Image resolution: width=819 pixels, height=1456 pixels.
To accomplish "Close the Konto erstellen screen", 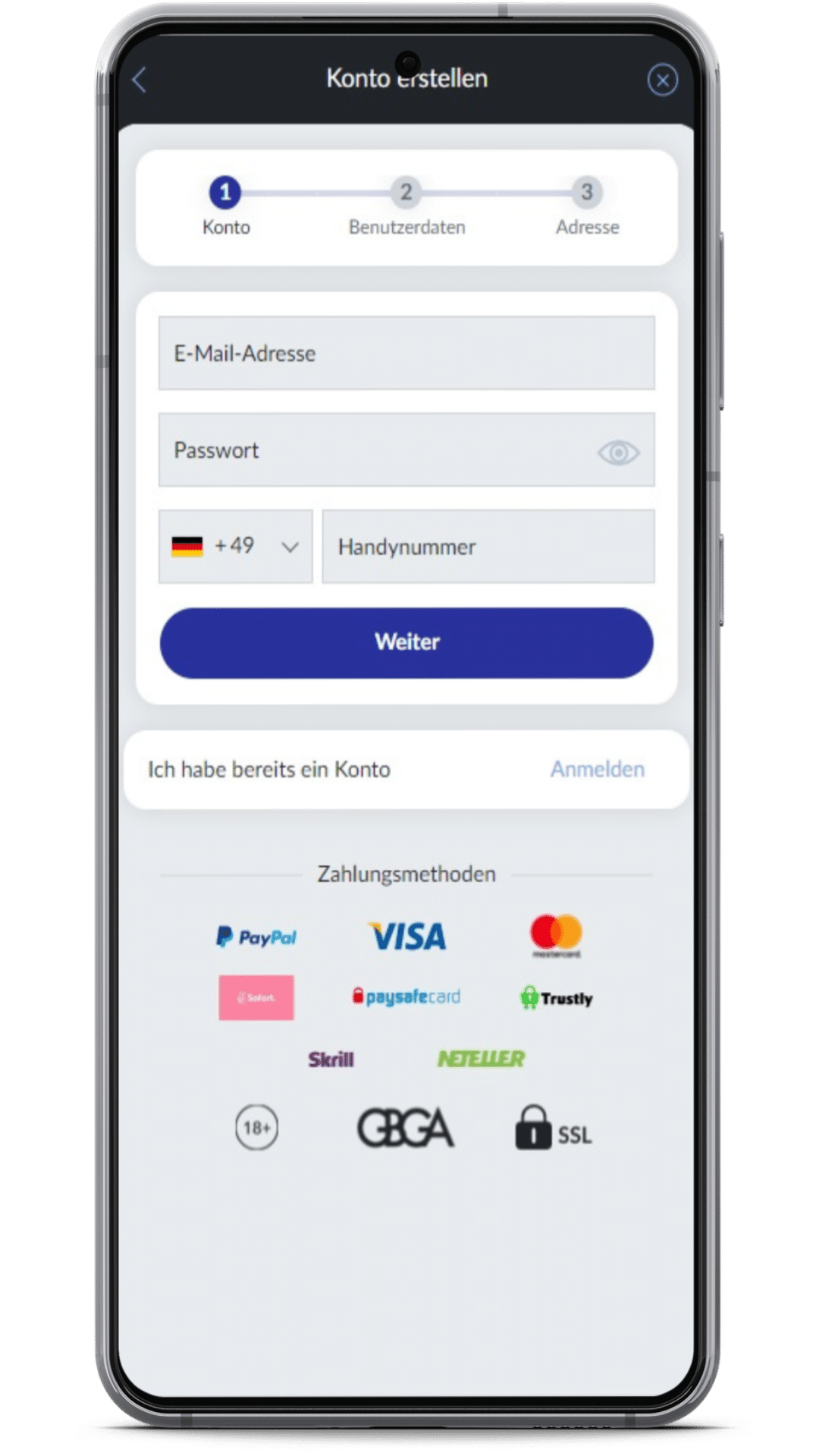I will tap(662, 80).
